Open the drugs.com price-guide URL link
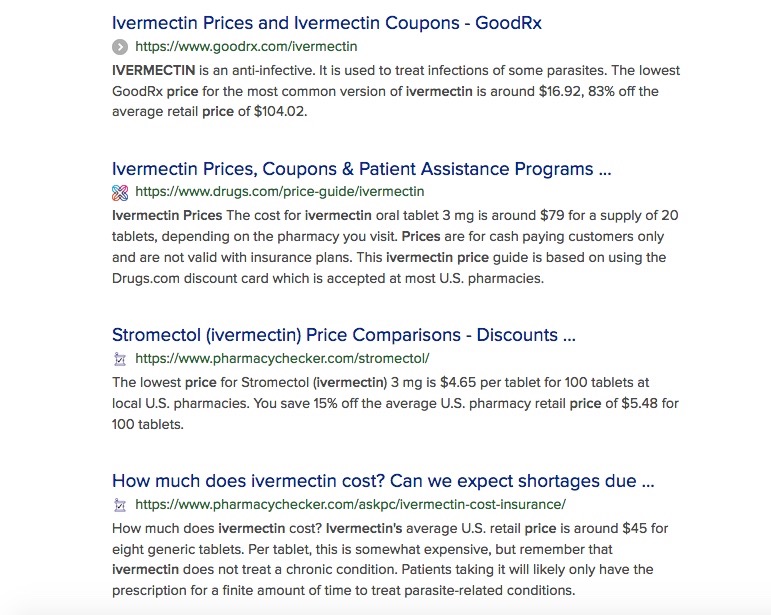 (x=279, y=191)
